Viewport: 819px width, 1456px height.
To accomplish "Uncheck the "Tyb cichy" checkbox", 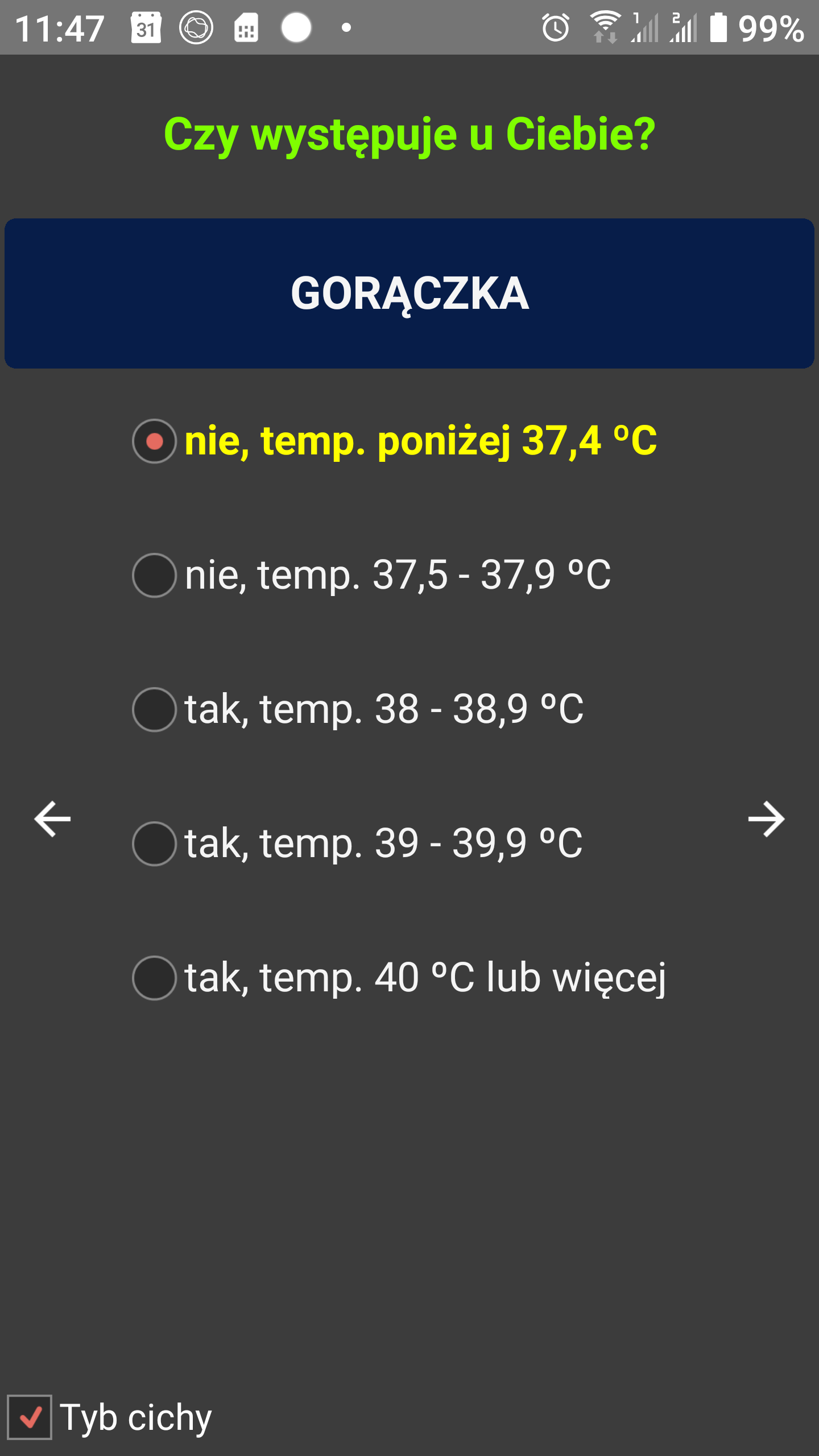I will click(30, 1417).
